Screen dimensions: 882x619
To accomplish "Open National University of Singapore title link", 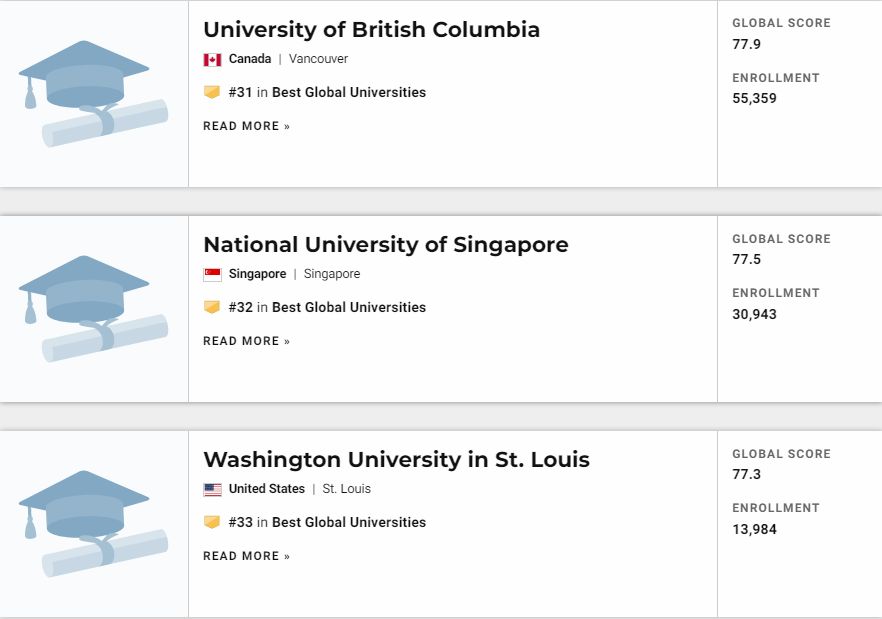I will pos(385,245).
